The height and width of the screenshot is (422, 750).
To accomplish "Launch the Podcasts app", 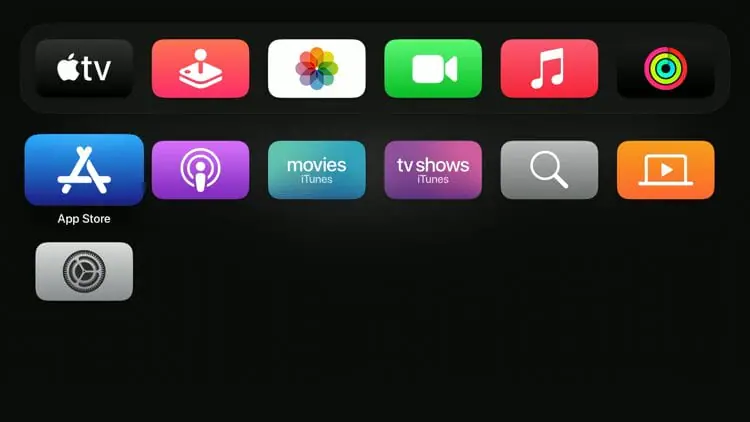I will (x=200, y=170).
